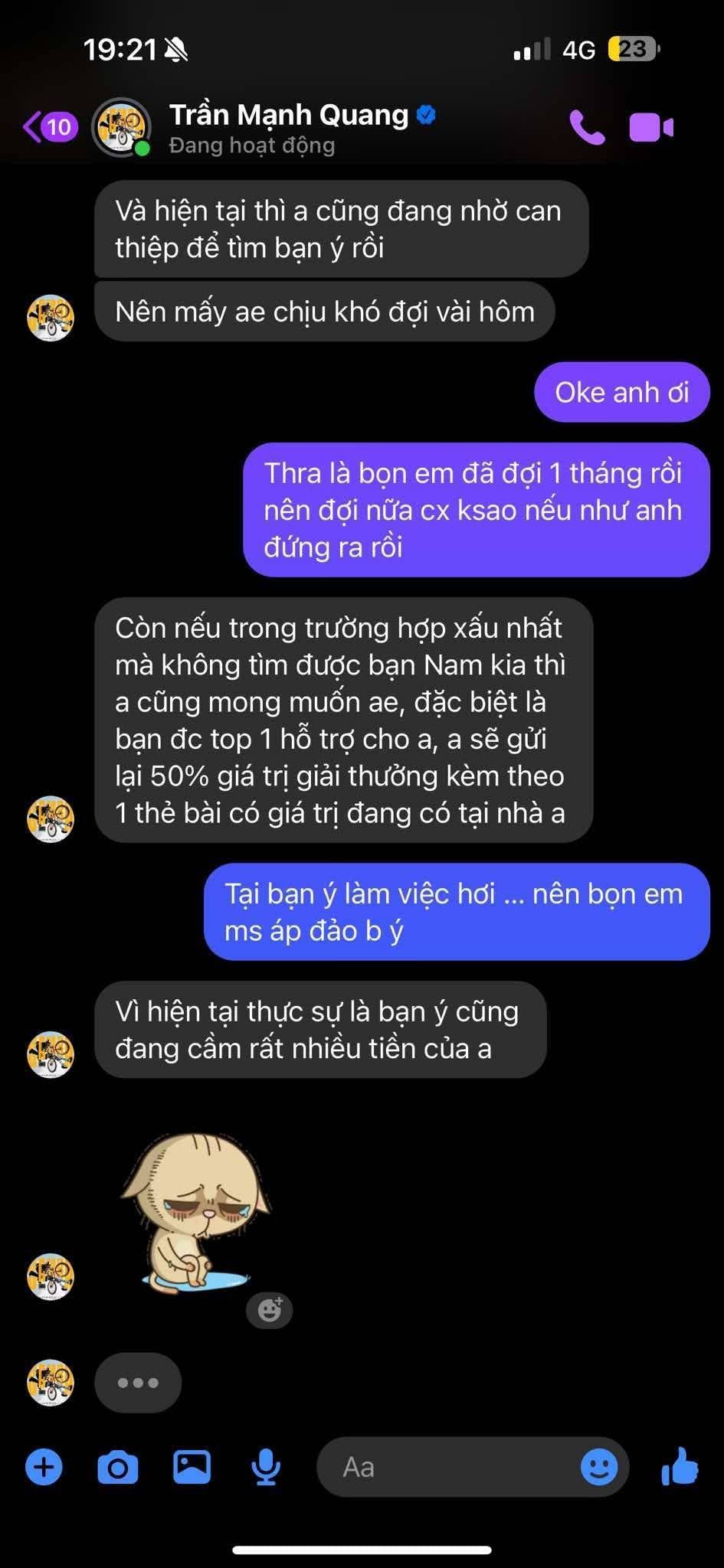Image resolution: width=724 pixels, height=1568 pixels.
Task: Tap the Aa message input field
Action: (452, 1468)
